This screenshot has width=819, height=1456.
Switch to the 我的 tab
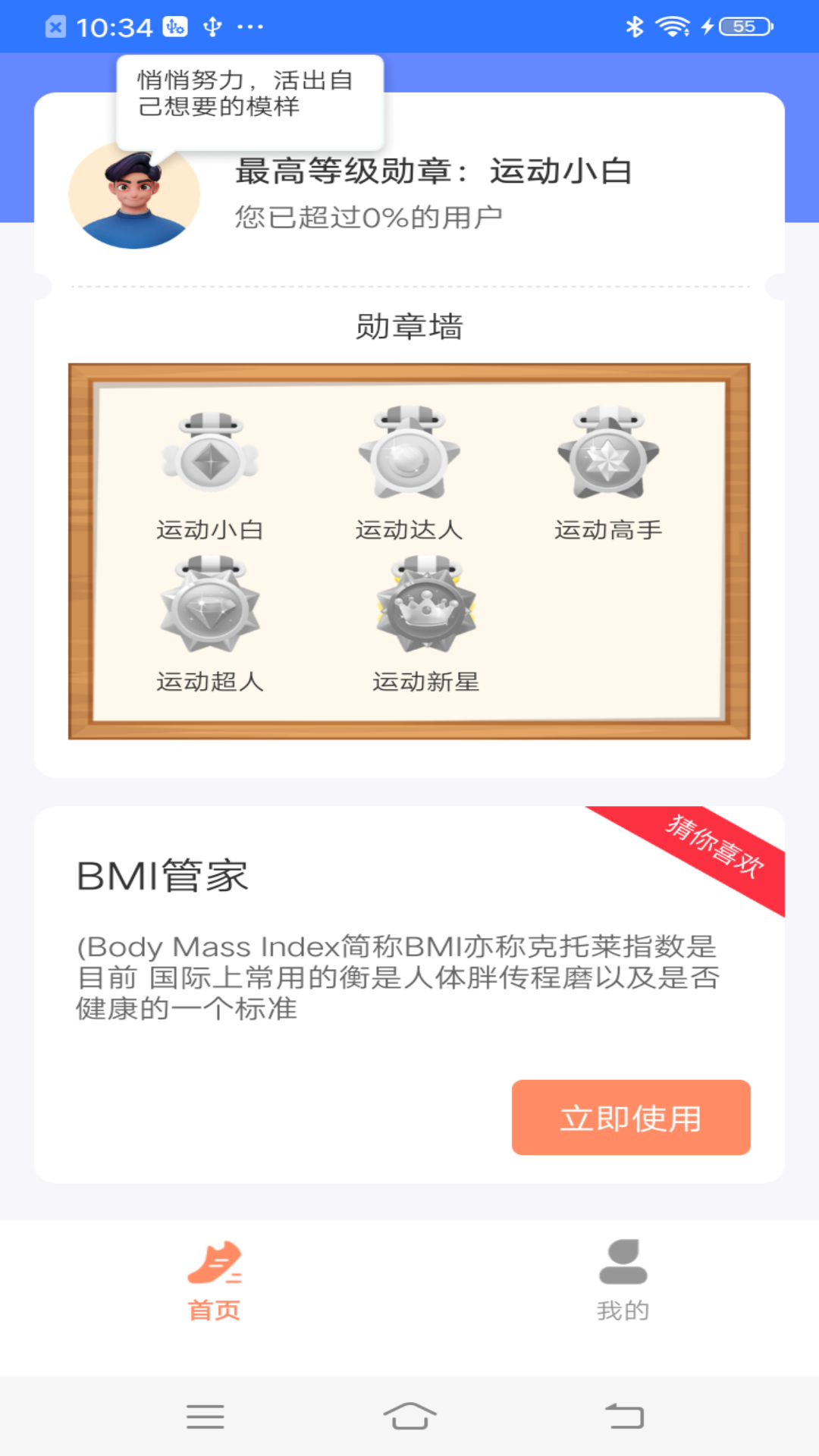coord(623,1280)
